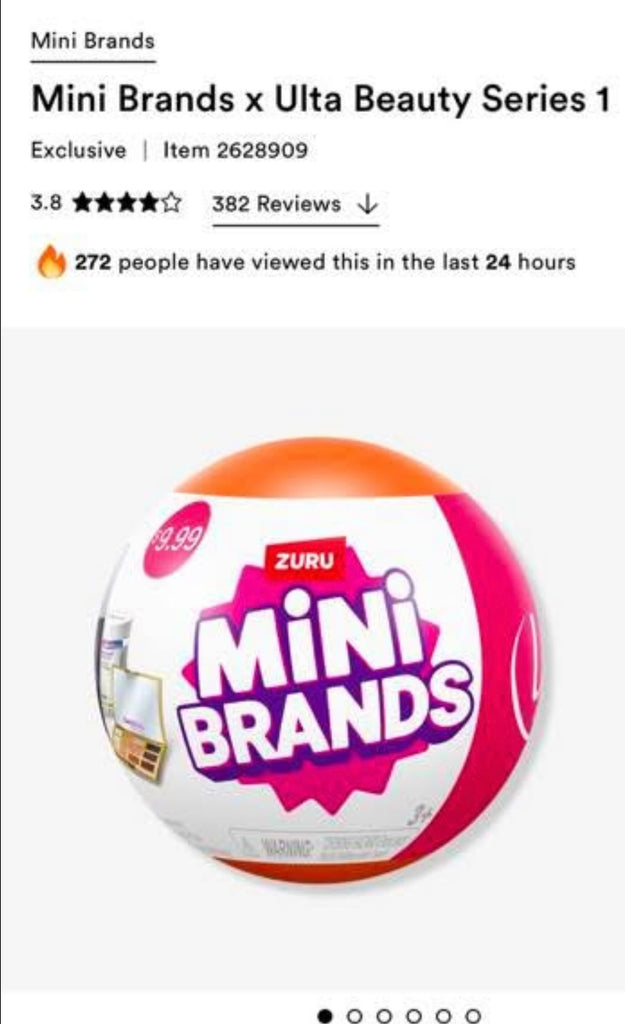Jump to the 382 Reviews section
The height and width of the screenshot is (1024, 625).
[295, 204]
